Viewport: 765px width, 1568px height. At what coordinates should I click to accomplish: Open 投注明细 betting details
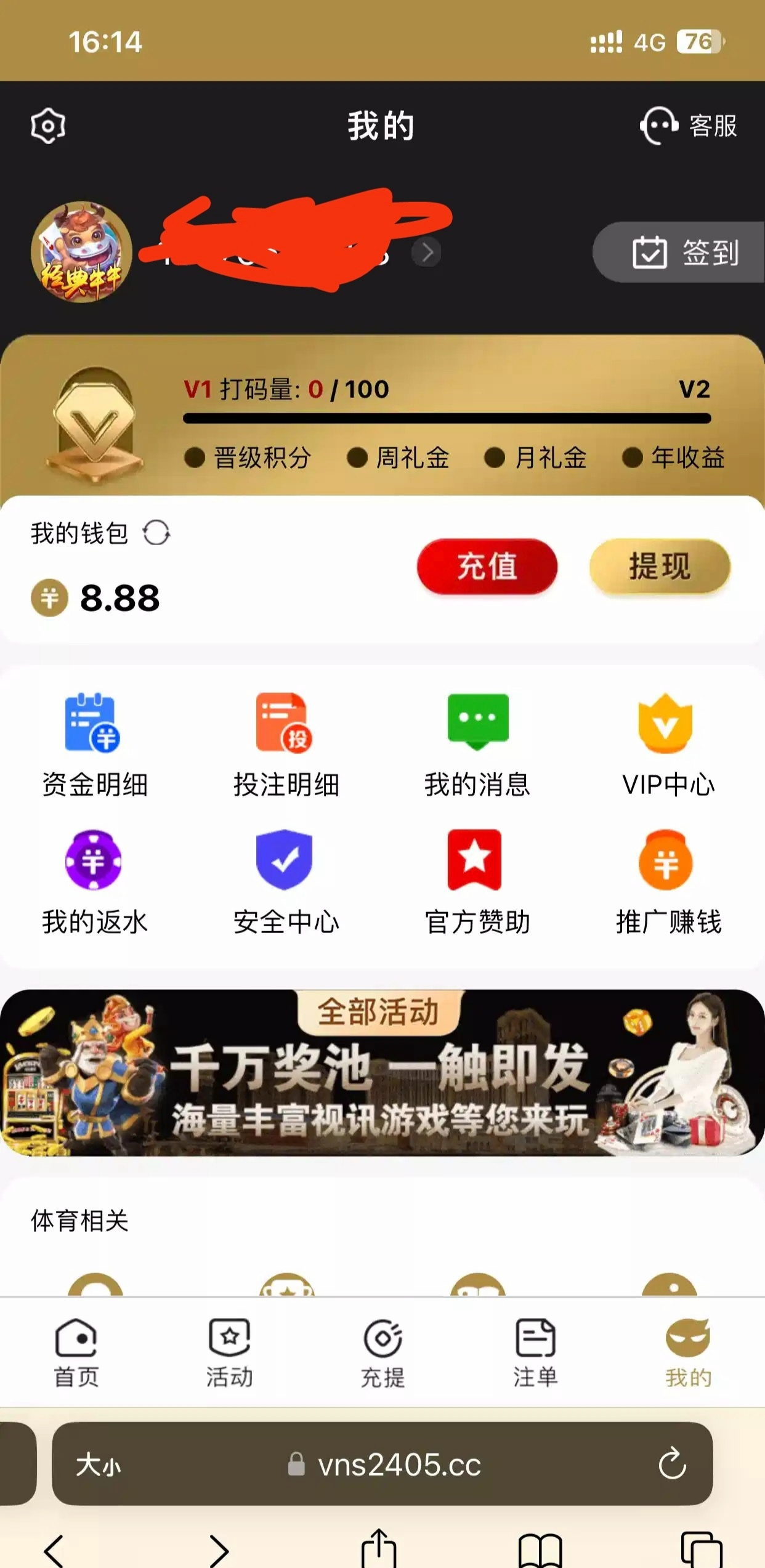click(286, 745)
